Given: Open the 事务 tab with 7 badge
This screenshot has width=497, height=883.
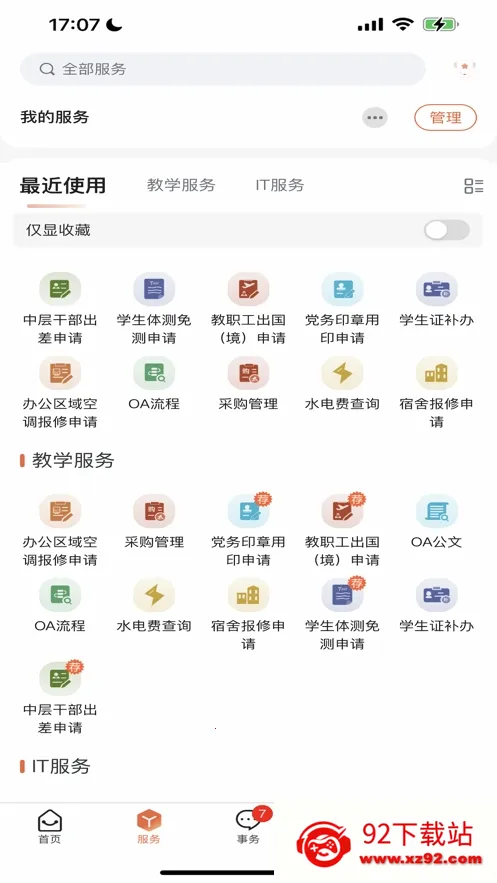Looking at the screenshot, I should click(248, 827).
